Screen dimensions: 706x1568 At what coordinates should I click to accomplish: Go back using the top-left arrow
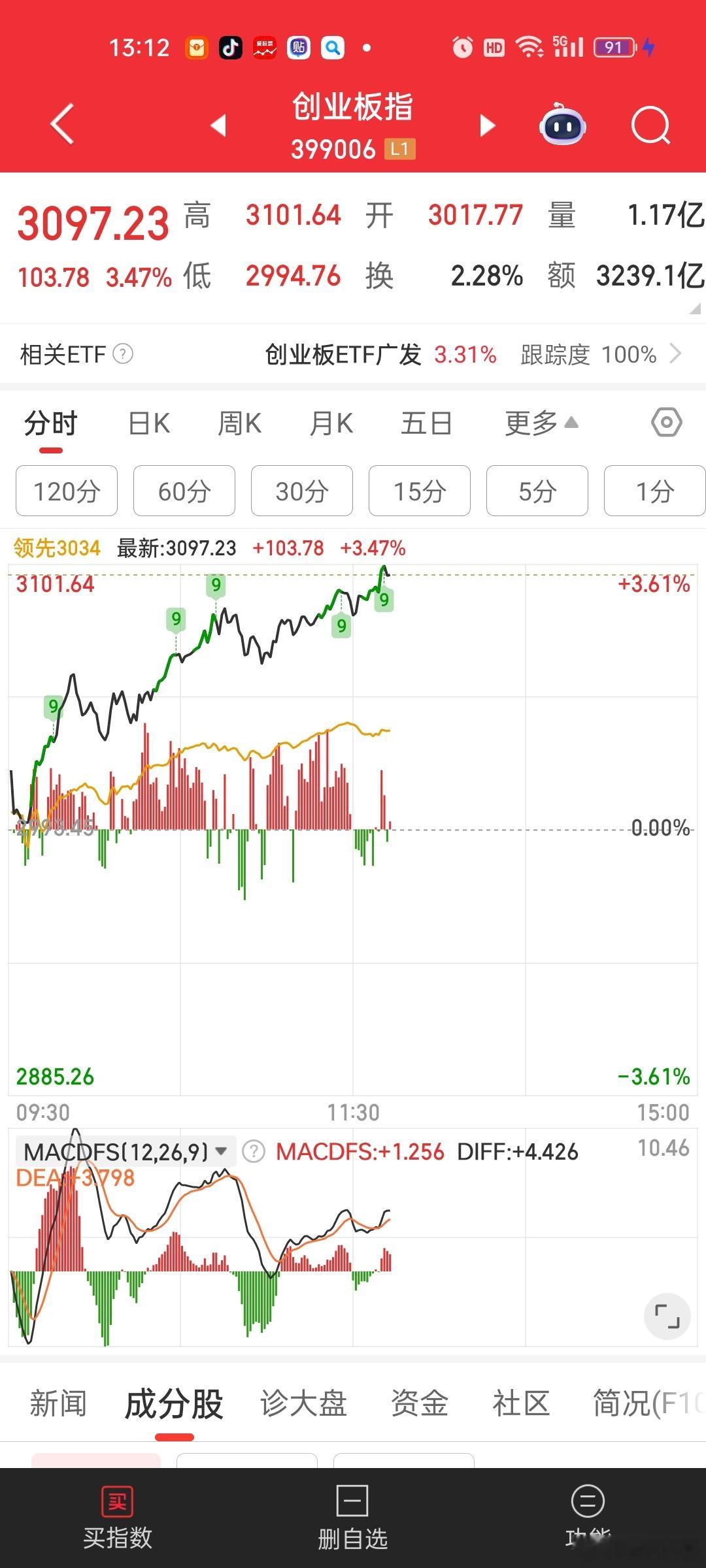pos(63,124)
